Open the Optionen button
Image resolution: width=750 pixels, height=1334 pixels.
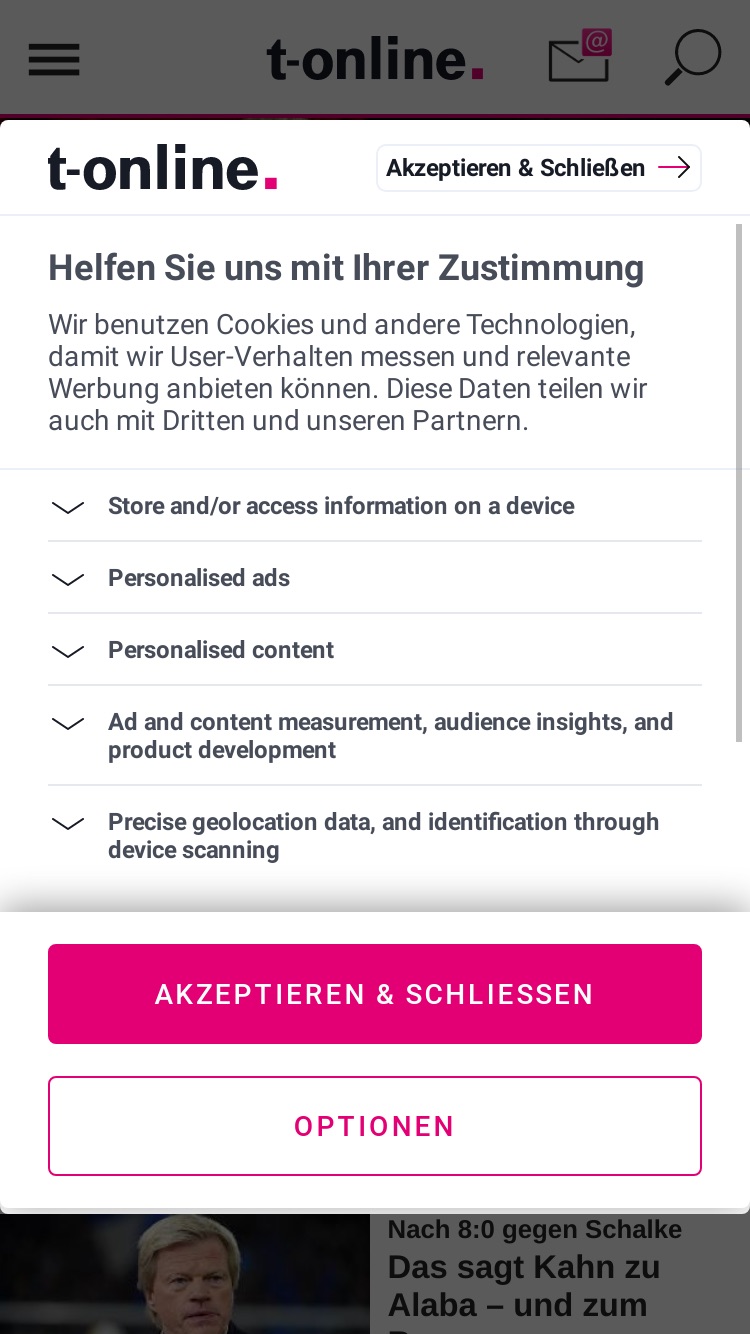[375, 1126]
